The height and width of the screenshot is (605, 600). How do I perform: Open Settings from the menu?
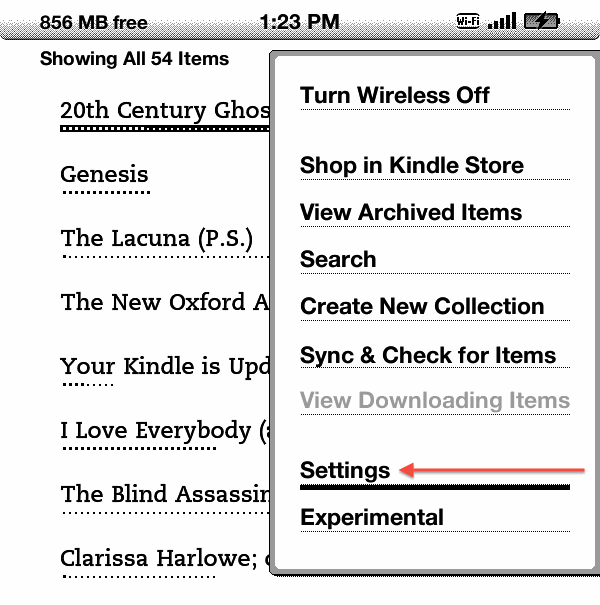point(345,470)
